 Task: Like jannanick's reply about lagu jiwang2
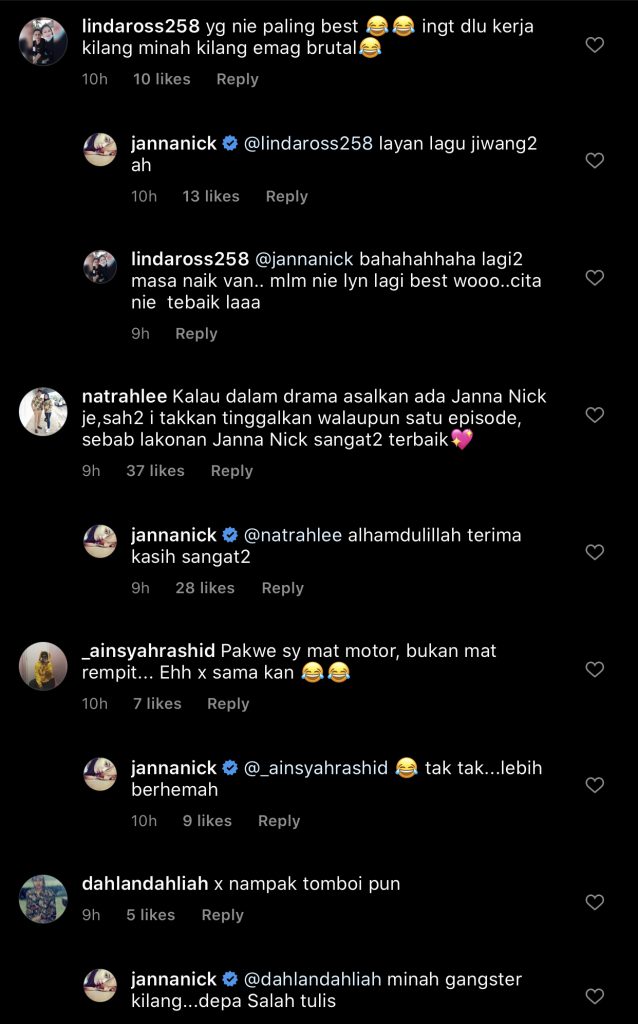(x=594, y=161)
